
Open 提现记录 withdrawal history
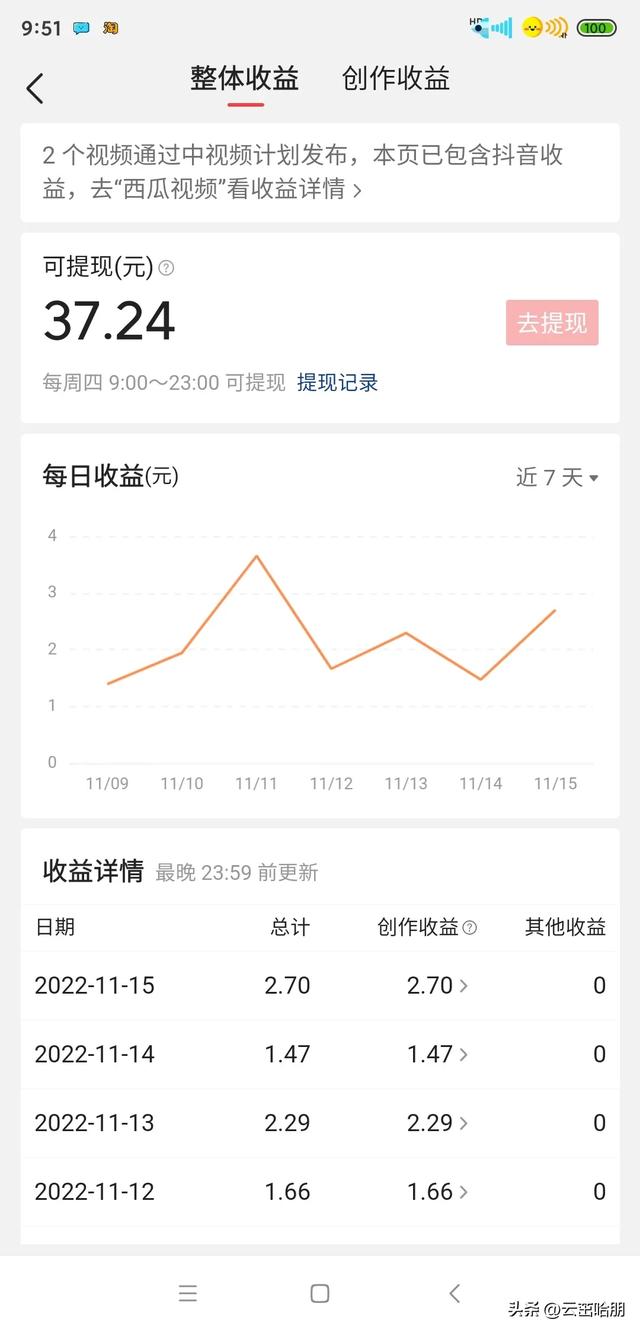click(x=337, y=383)
